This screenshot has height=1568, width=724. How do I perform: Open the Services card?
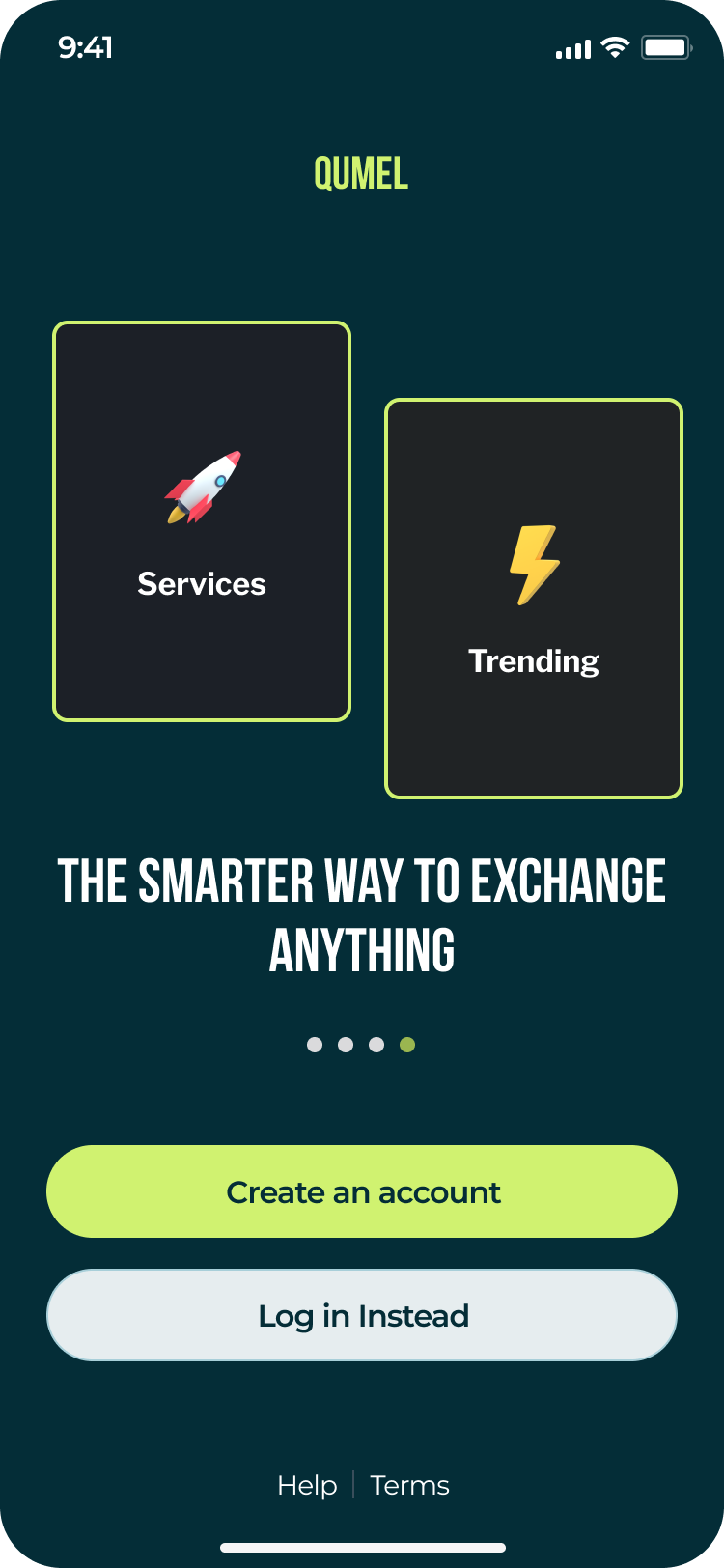202,521
